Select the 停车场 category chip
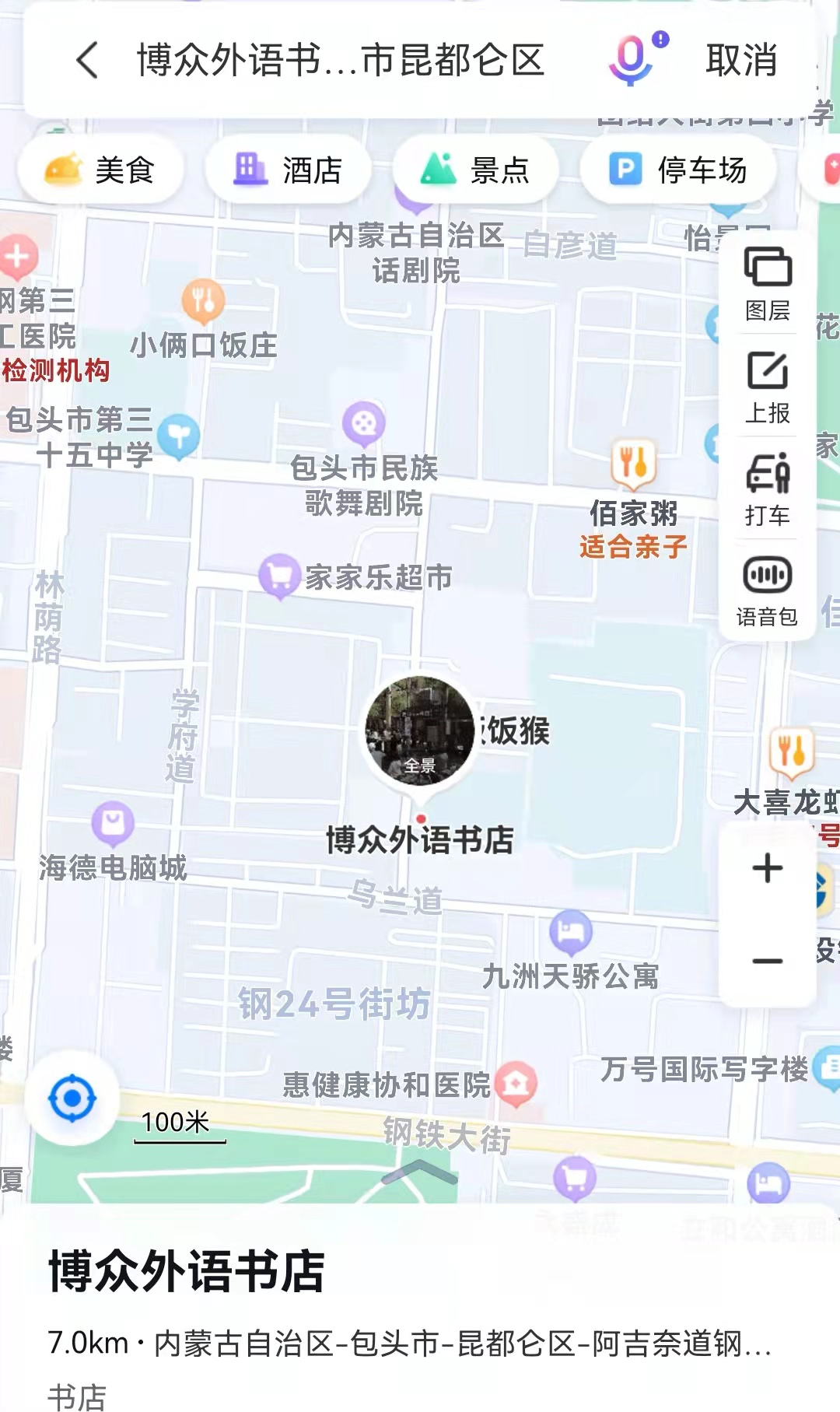Viewport: 840px width, 1412px height. click(x=678, y=170)
